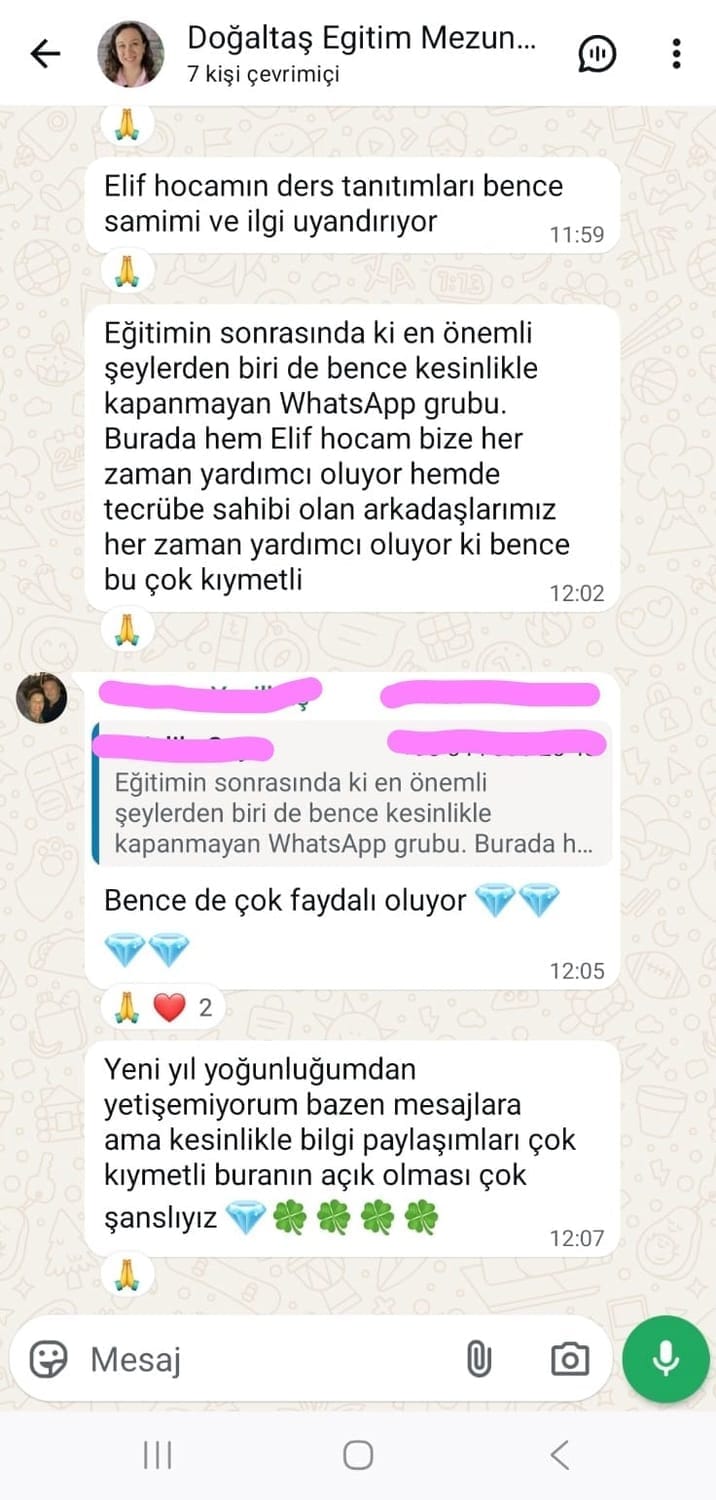Open recent apps from navigation bar
Screen dimensions: 716x1500
click(157, 1454)
